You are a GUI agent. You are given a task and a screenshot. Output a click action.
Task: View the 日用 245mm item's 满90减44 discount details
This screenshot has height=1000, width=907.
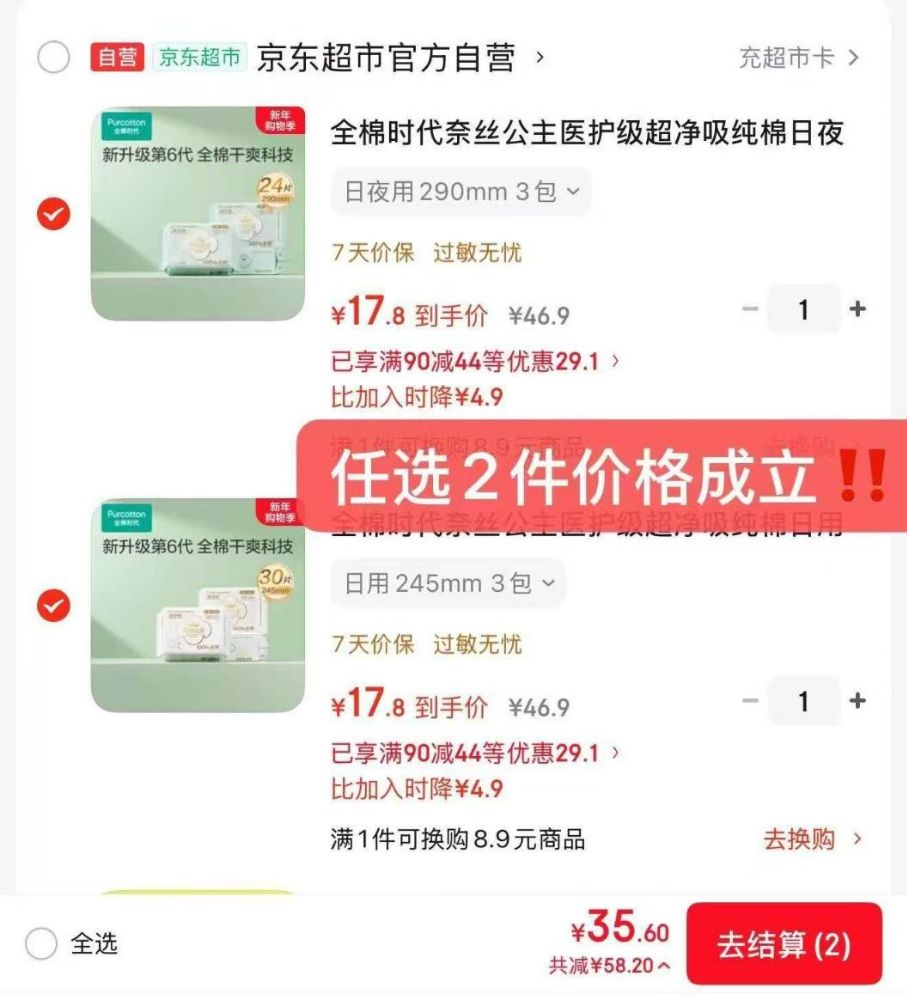pyautogui.click(x=475, y=752)
